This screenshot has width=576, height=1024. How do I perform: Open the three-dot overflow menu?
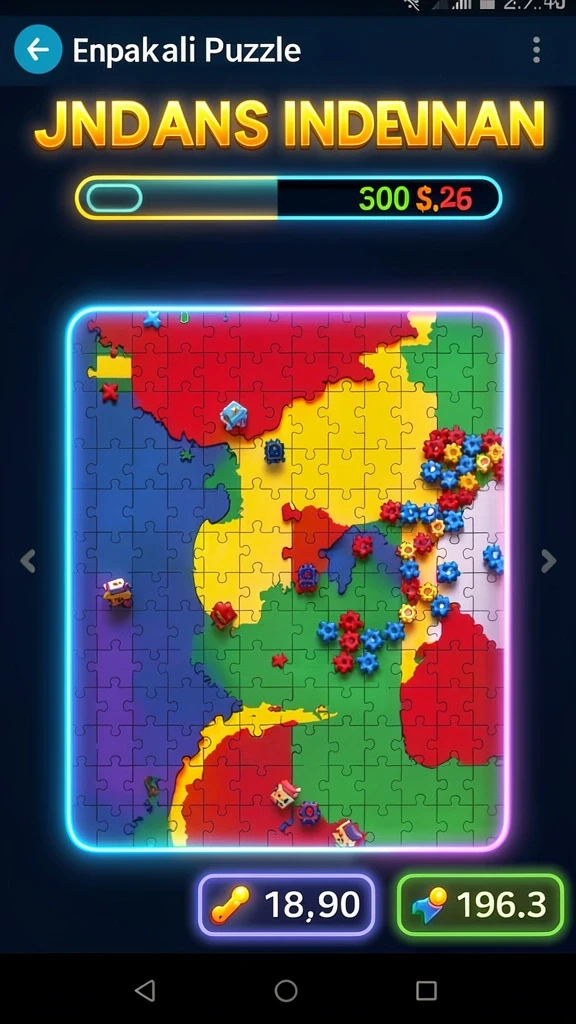536,50
